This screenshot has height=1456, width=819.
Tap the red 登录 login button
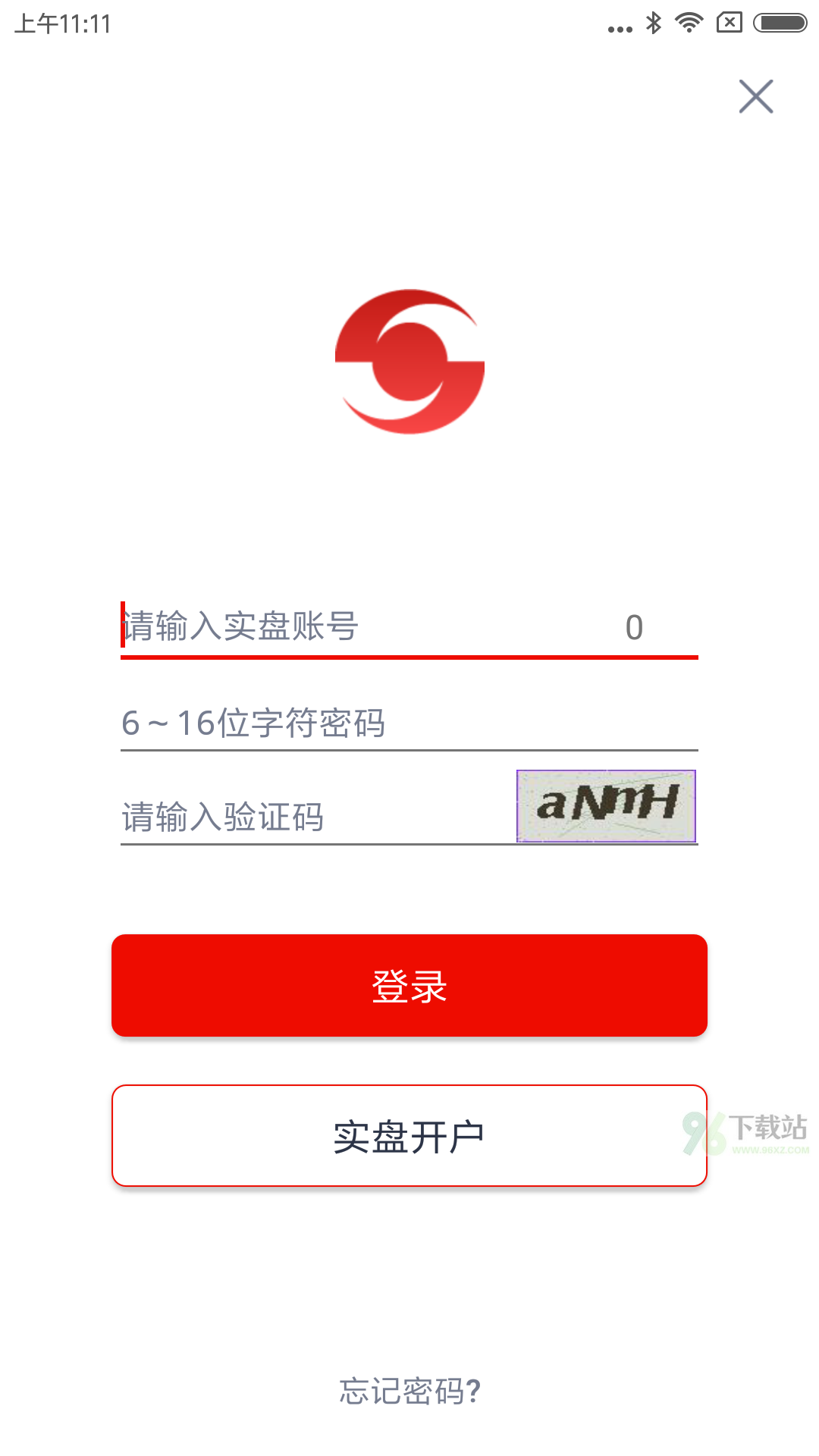point(409,986)
